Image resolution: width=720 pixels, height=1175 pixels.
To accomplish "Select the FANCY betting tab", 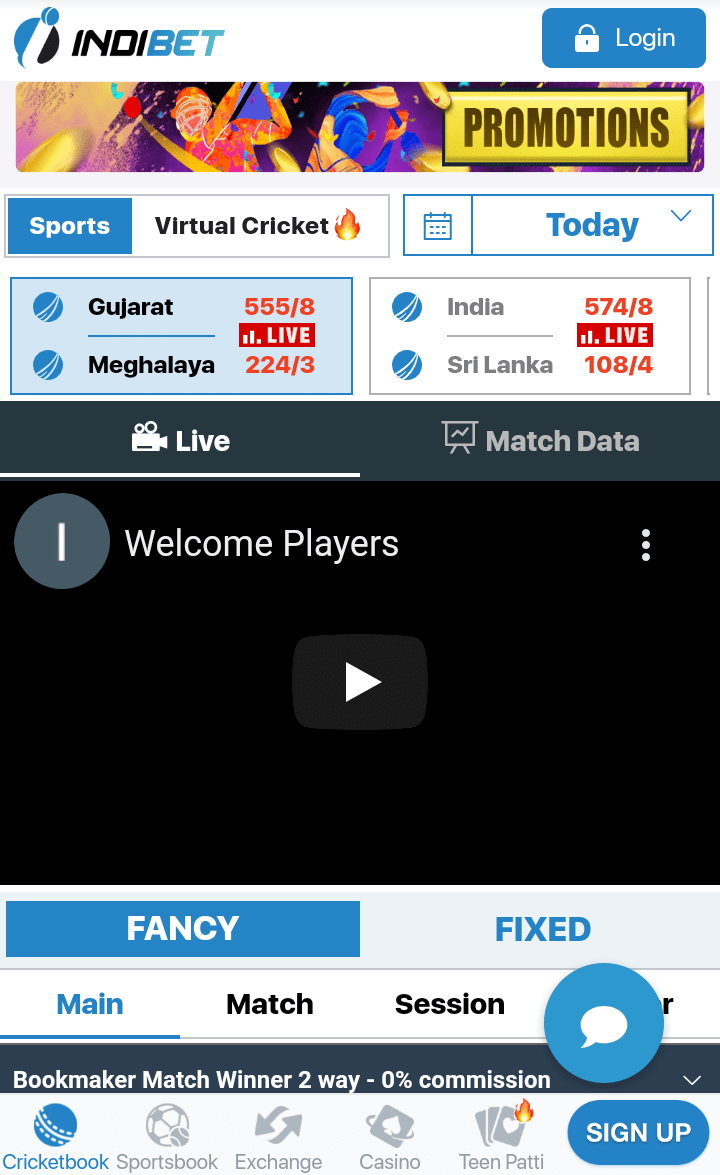I will (x=183, y=929).
